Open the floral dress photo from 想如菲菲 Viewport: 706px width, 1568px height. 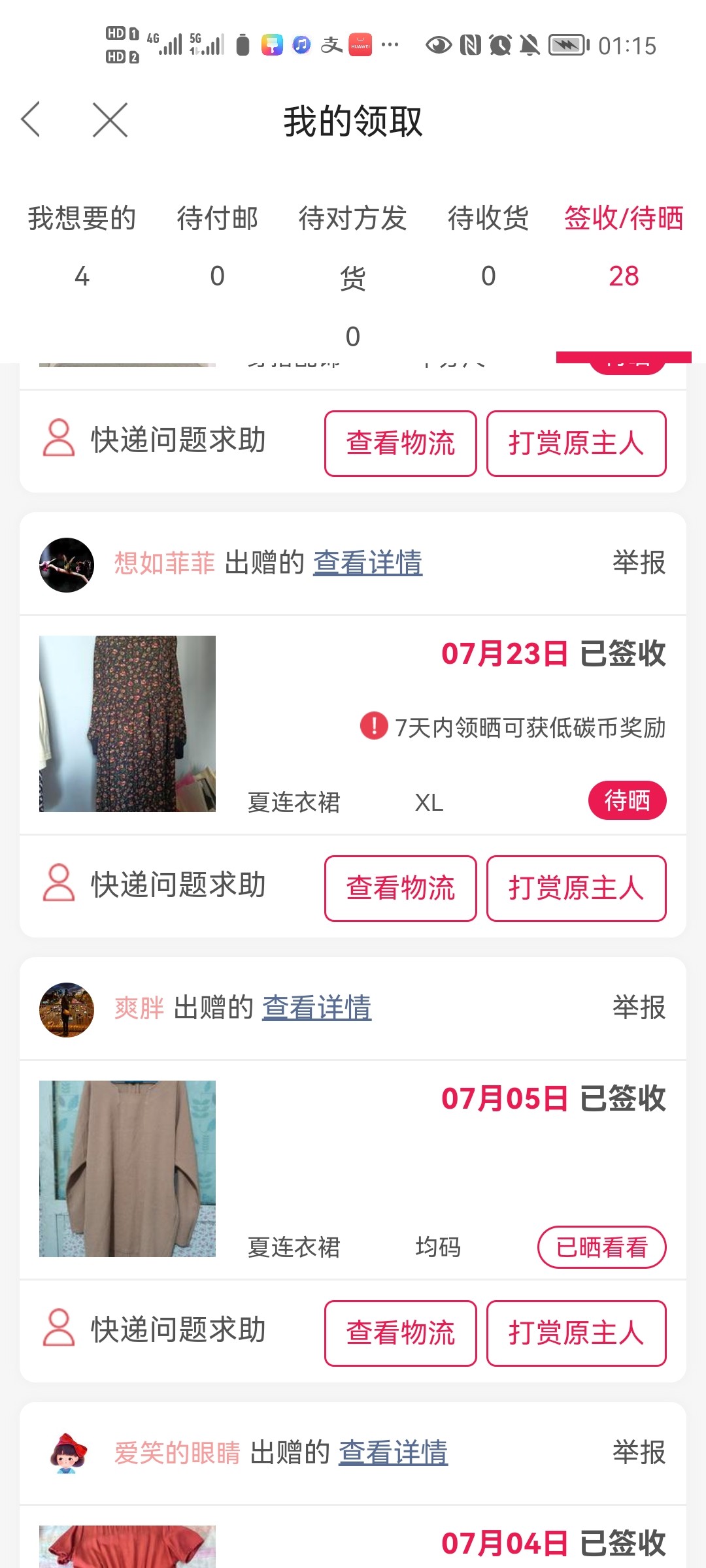(127, 724)
